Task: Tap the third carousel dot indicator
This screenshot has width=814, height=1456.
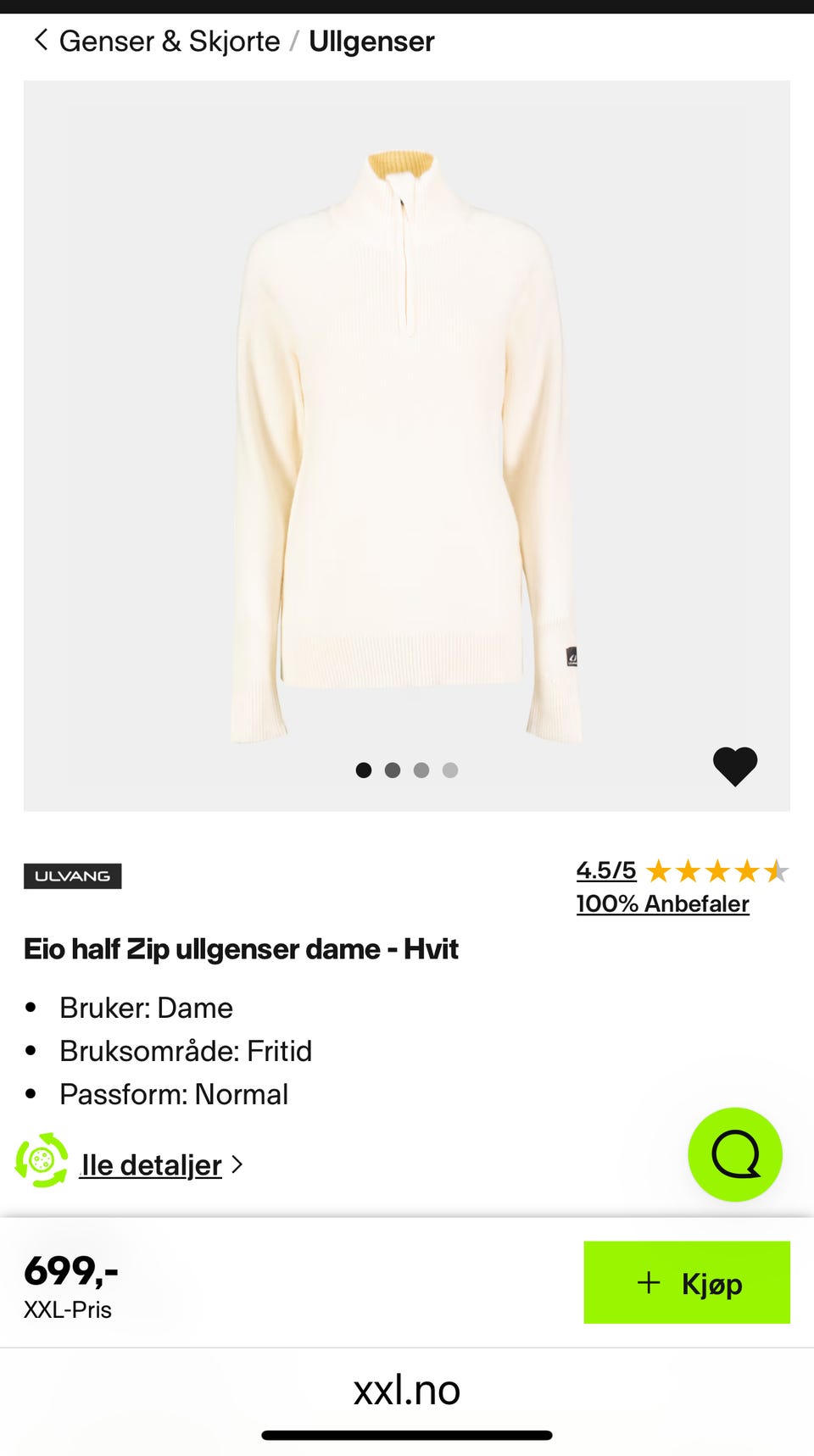Action: (x=421, y=770)
